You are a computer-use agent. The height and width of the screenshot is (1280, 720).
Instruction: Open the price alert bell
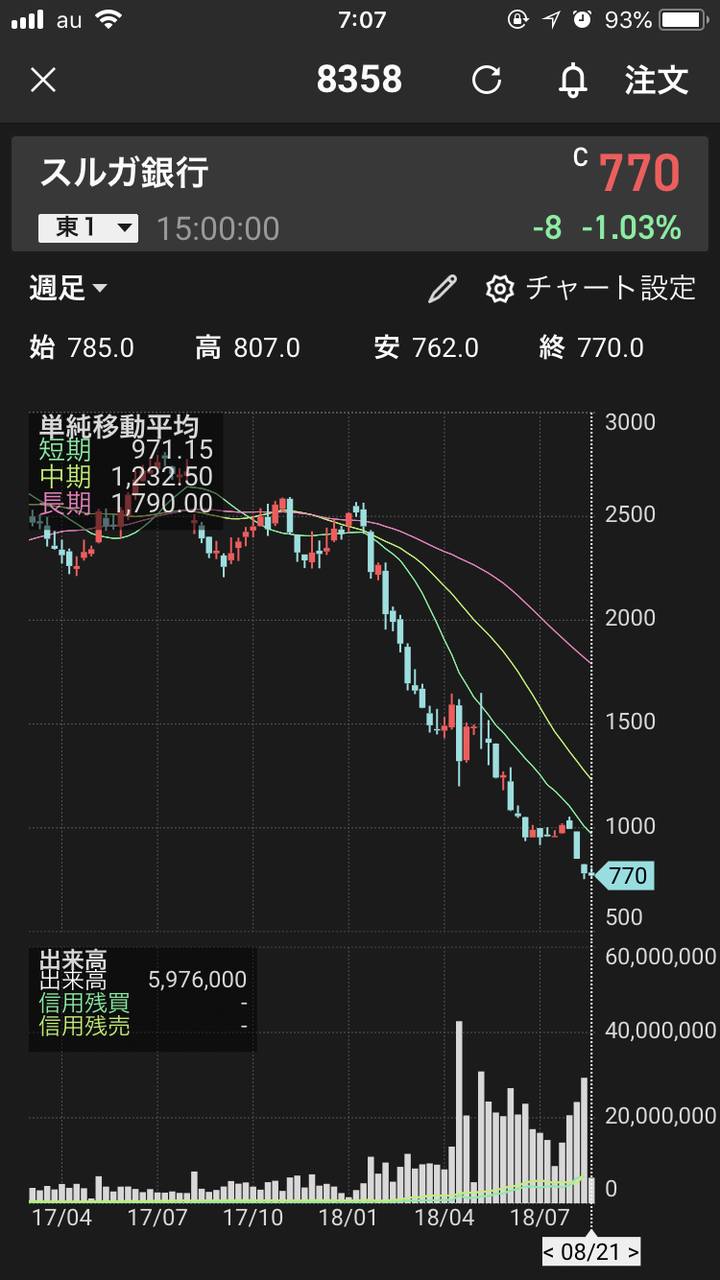pos(573,80)
